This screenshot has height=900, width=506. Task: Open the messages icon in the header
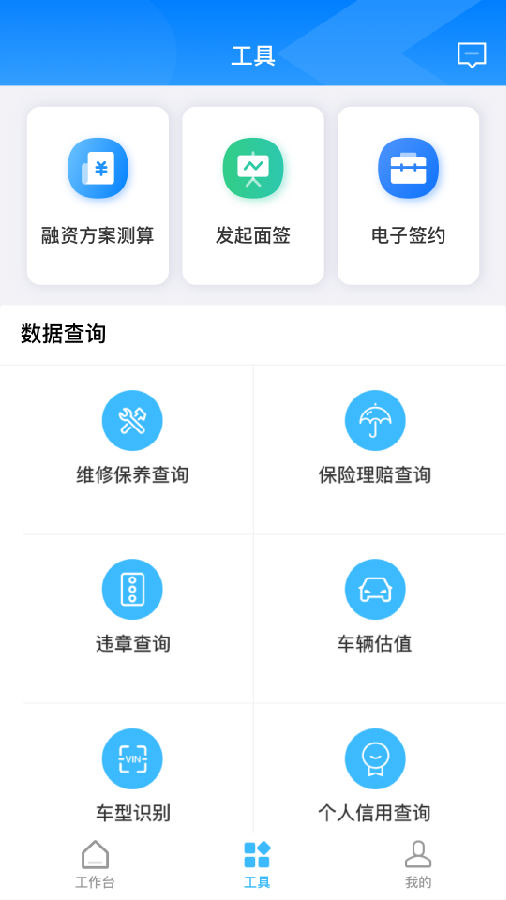tap(472, 55)
